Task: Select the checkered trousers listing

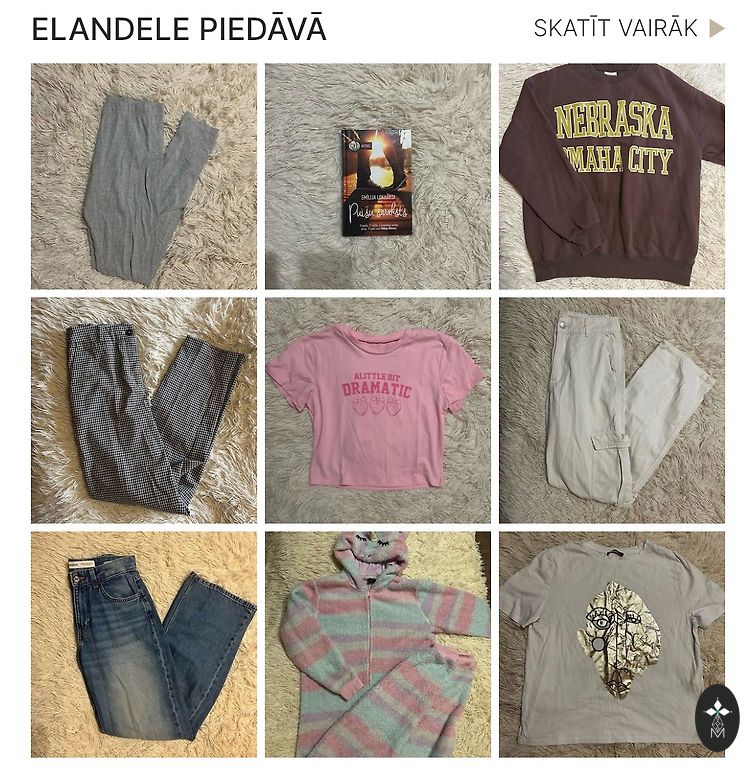Action: (x=143, y=410)
